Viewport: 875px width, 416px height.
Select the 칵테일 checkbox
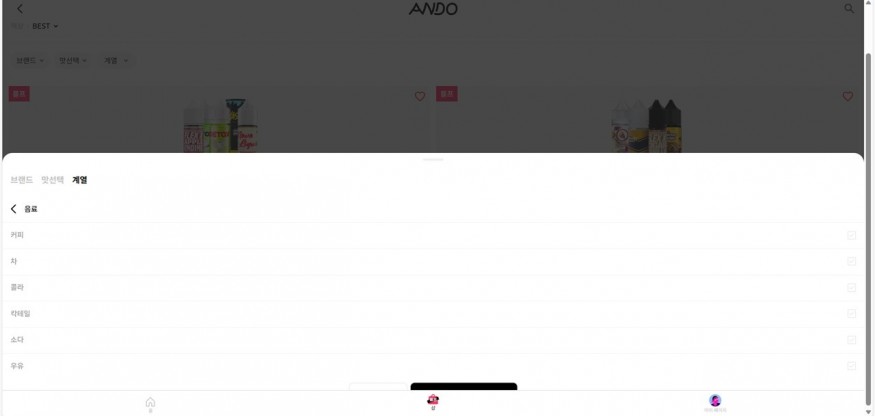pos(851,314)
